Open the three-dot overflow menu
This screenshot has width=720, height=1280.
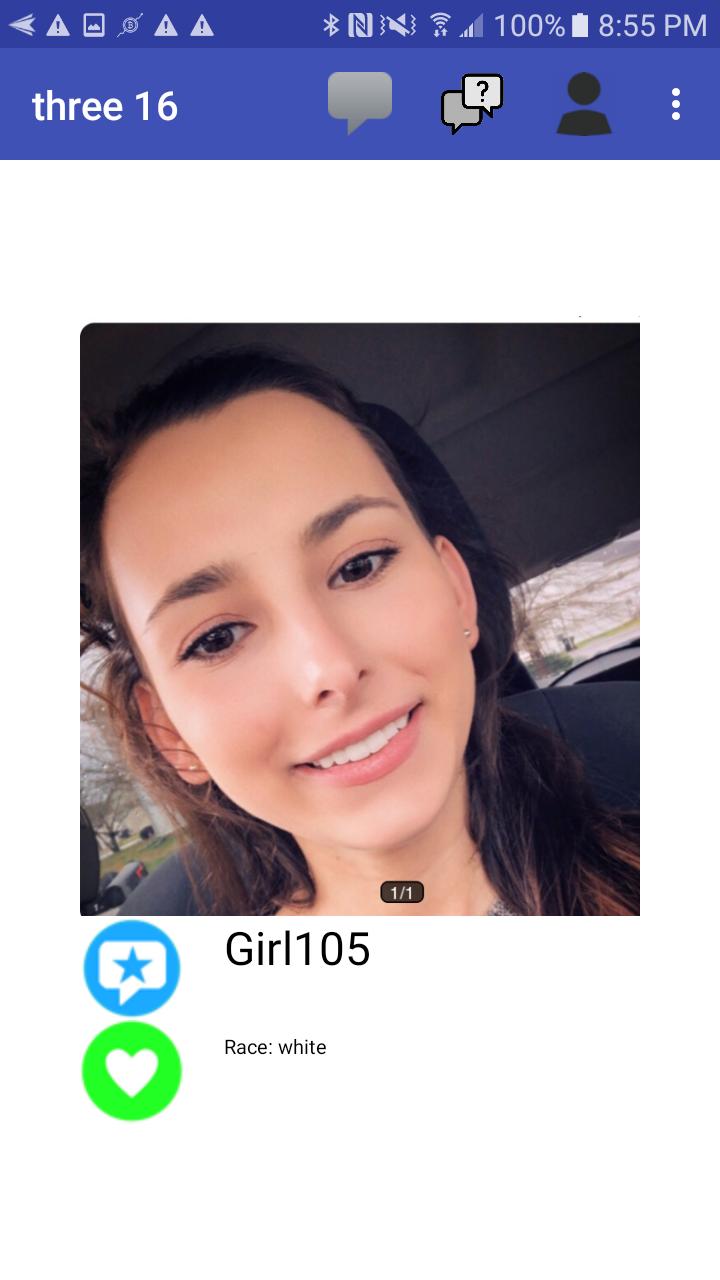676,104
